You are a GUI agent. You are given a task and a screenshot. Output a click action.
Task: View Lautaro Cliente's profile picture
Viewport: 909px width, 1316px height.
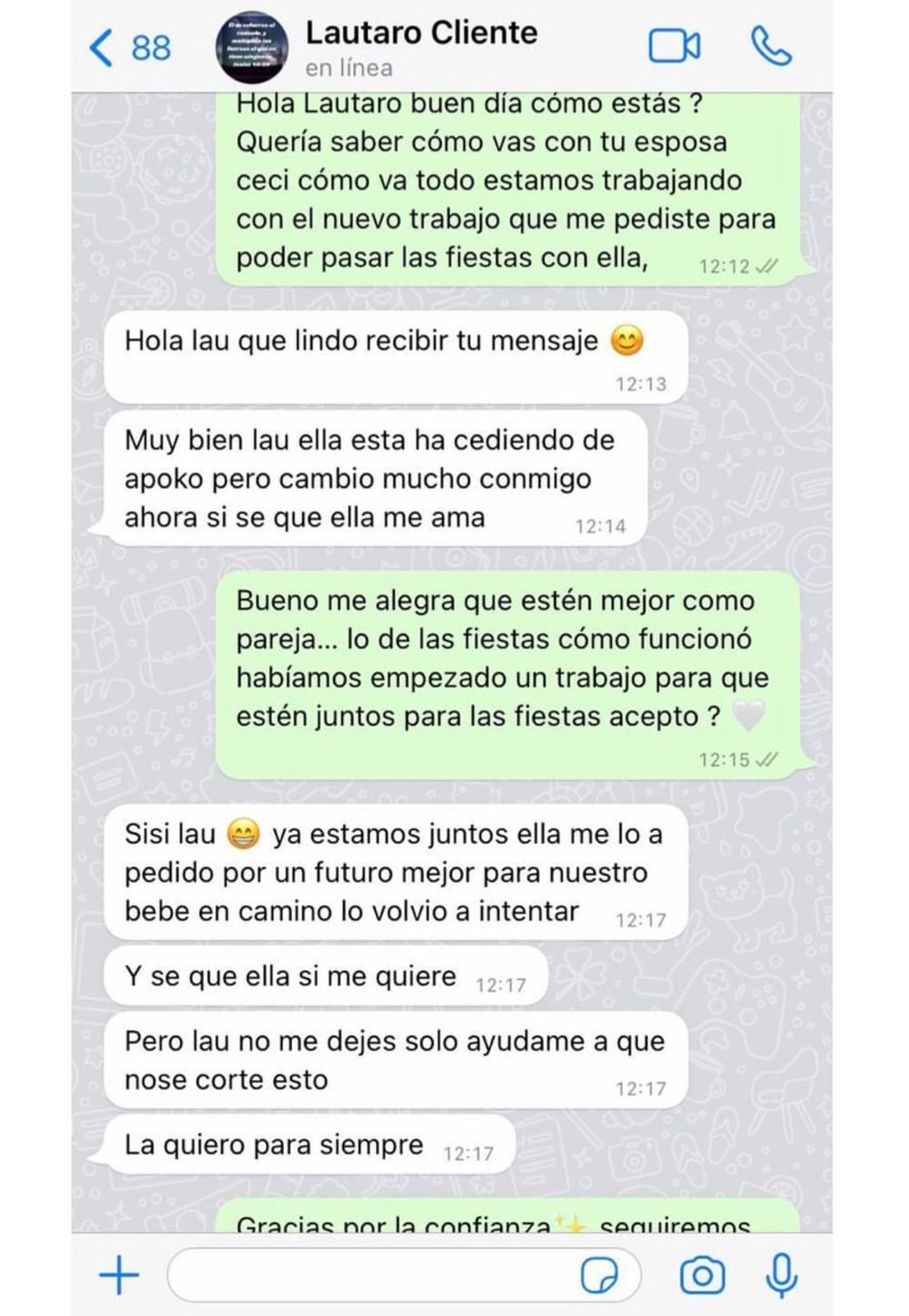[x=252, y=48]
